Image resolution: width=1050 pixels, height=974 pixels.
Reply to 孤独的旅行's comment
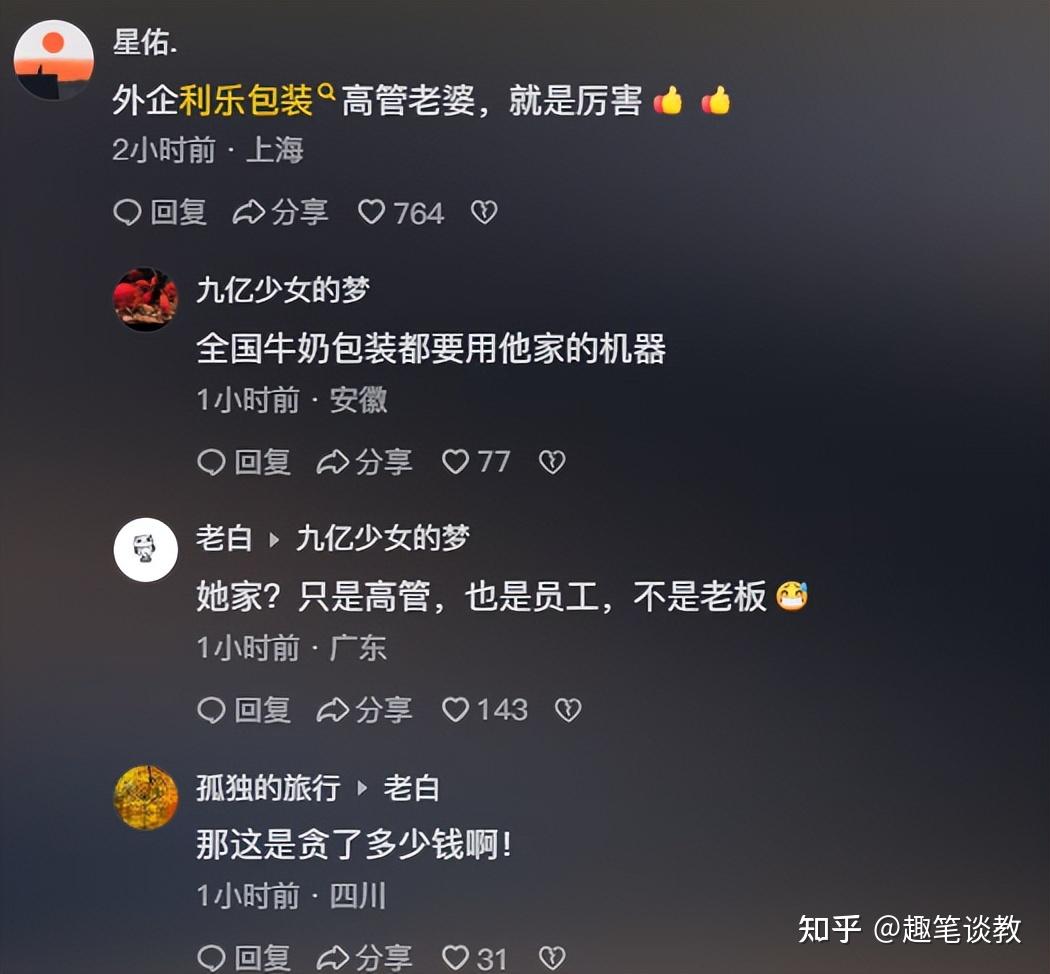click(x=244, y=957)
